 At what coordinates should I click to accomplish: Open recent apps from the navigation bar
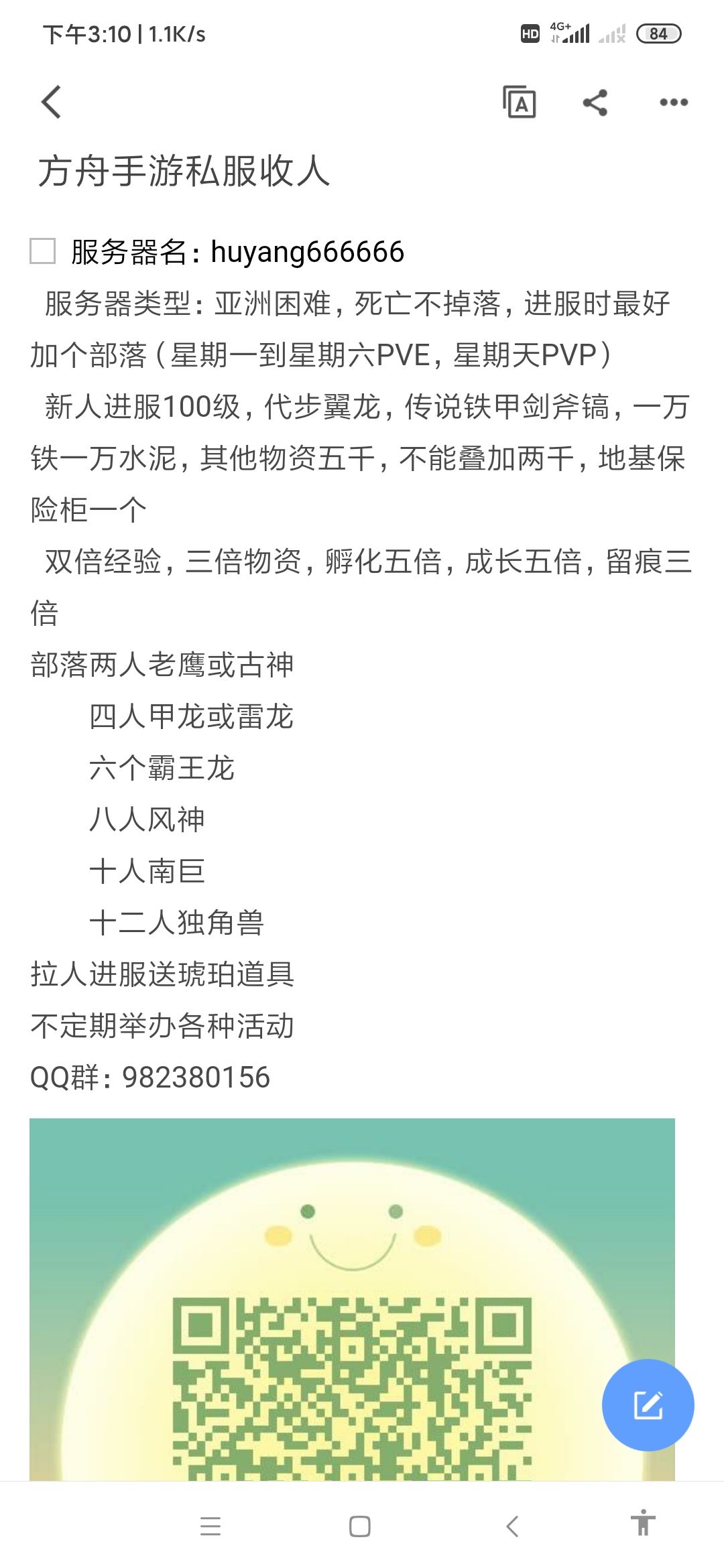[210, 1526]
